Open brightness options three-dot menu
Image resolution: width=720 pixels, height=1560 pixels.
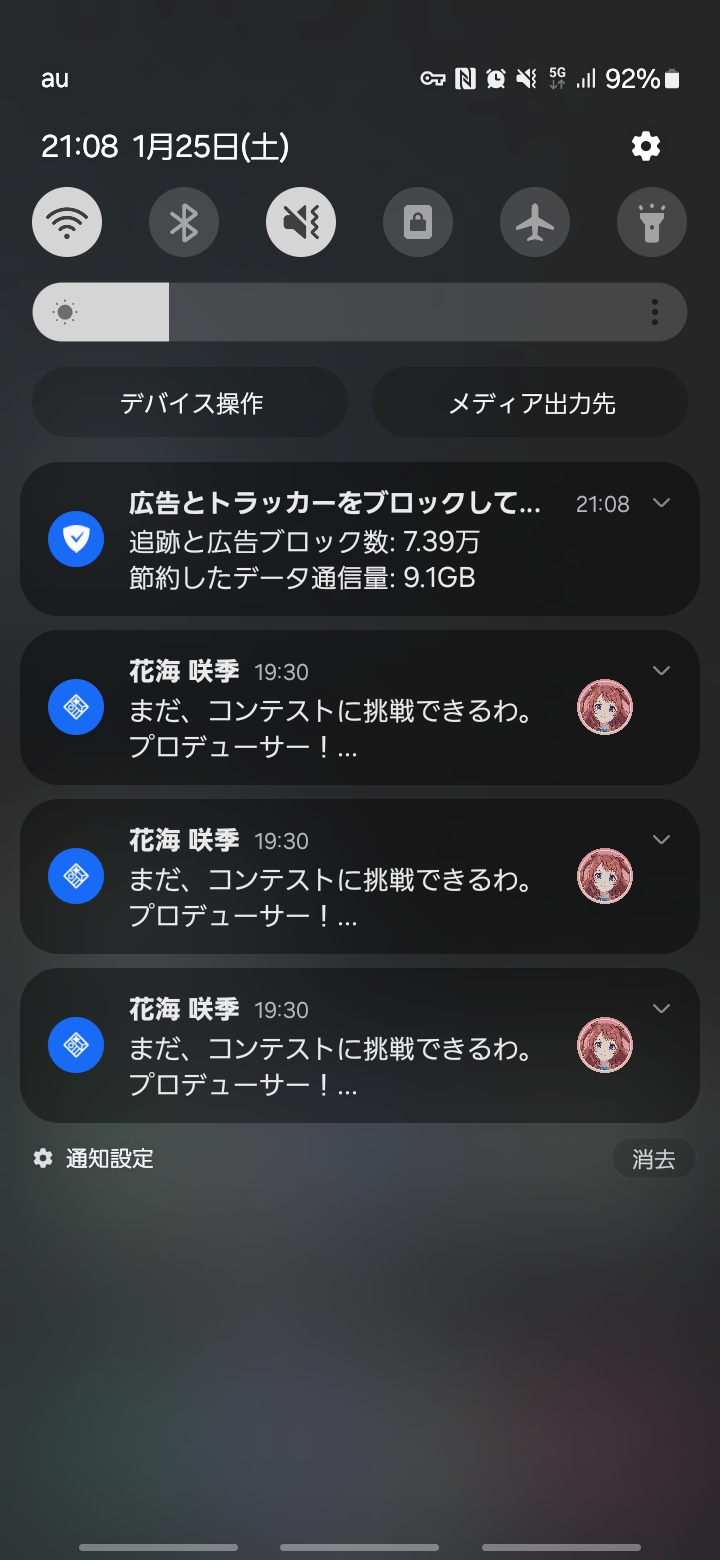pos(654,312)
